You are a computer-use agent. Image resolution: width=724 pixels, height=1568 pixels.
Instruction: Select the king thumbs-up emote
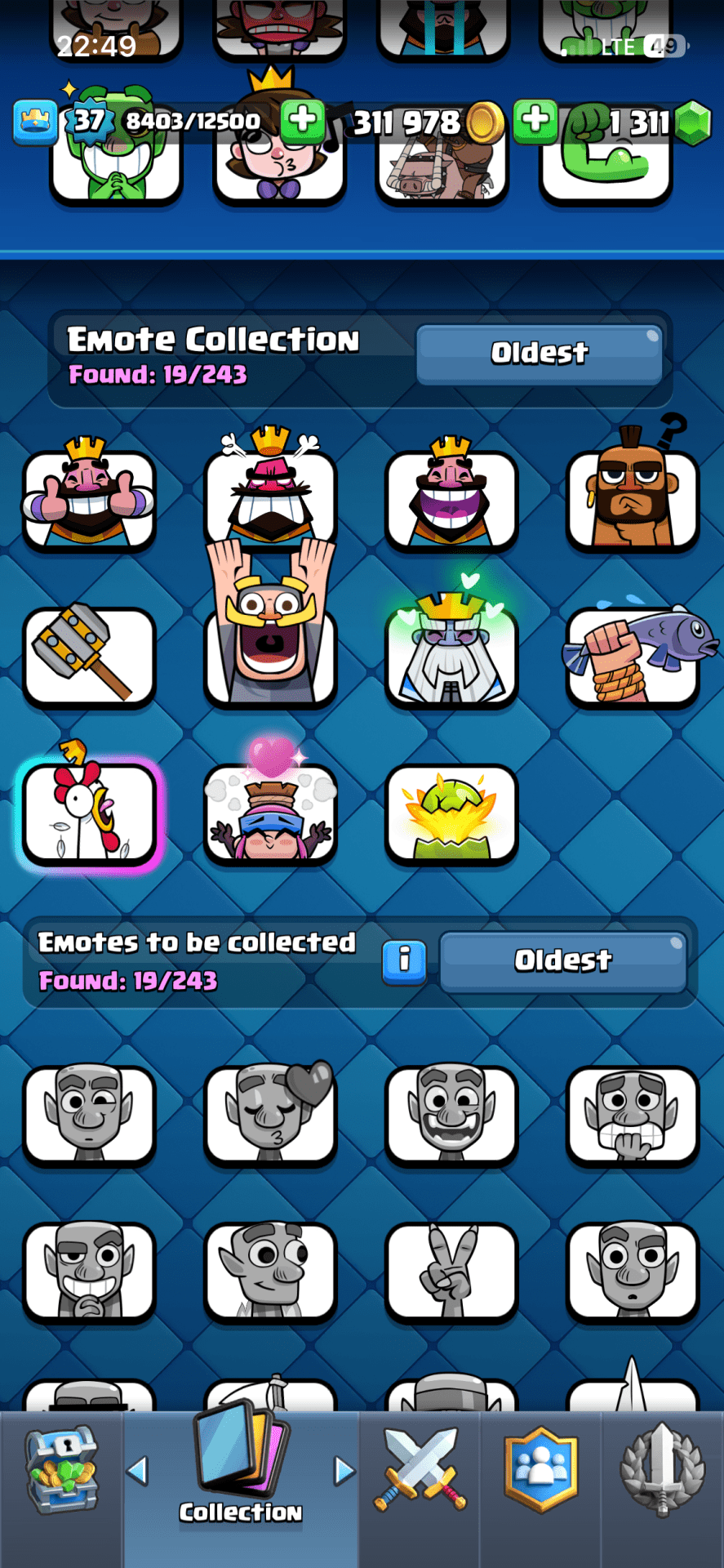[89, 497]
